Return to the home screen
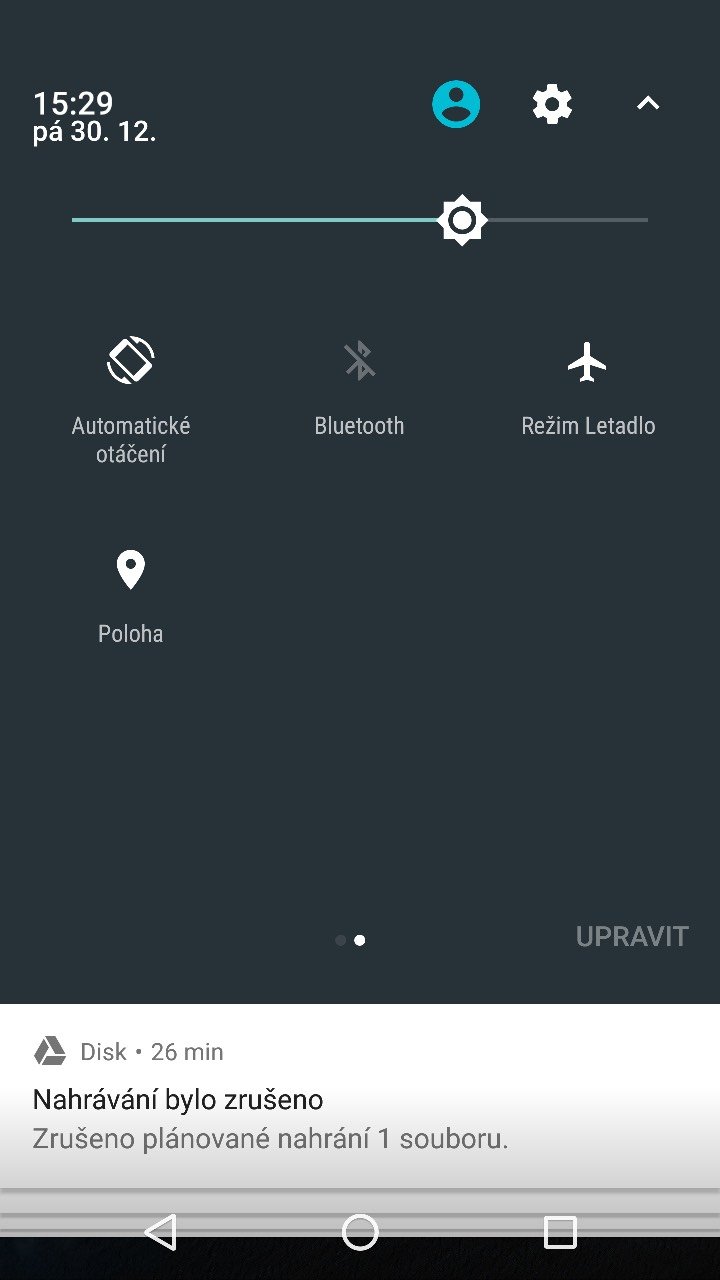The image size is (720, 1280). (360, 1232)
